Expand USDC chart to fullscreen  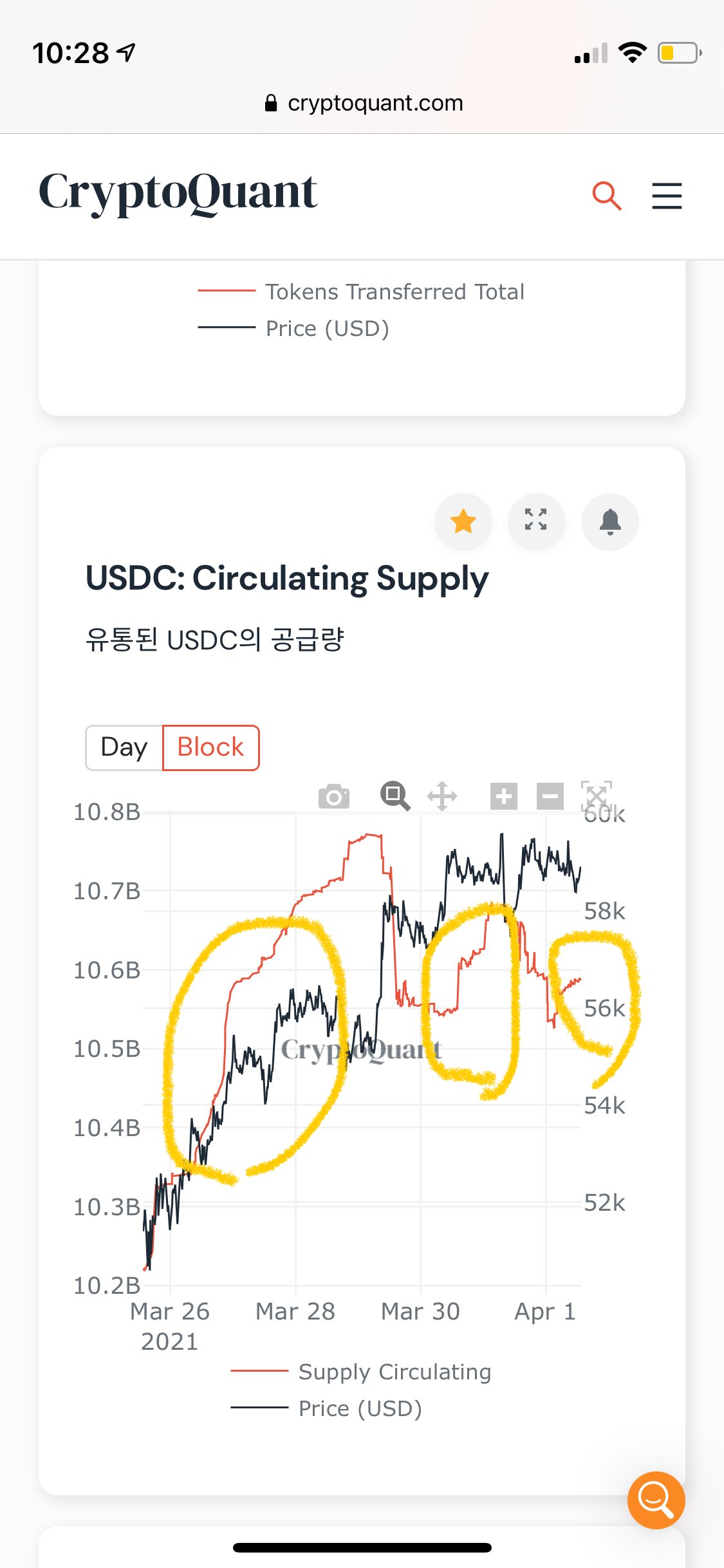coord(536,521)
